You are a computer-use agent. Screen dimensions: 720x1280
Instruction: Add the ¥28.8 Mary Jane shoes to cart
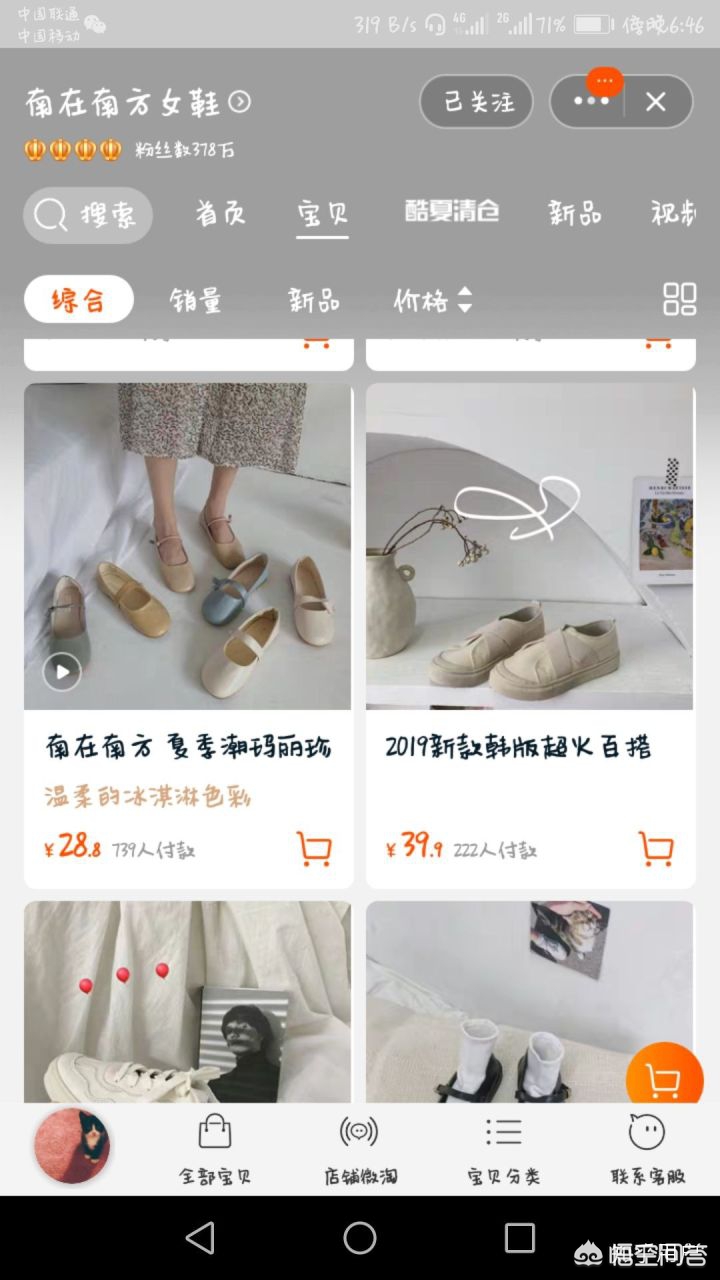(x=315, y=849)
